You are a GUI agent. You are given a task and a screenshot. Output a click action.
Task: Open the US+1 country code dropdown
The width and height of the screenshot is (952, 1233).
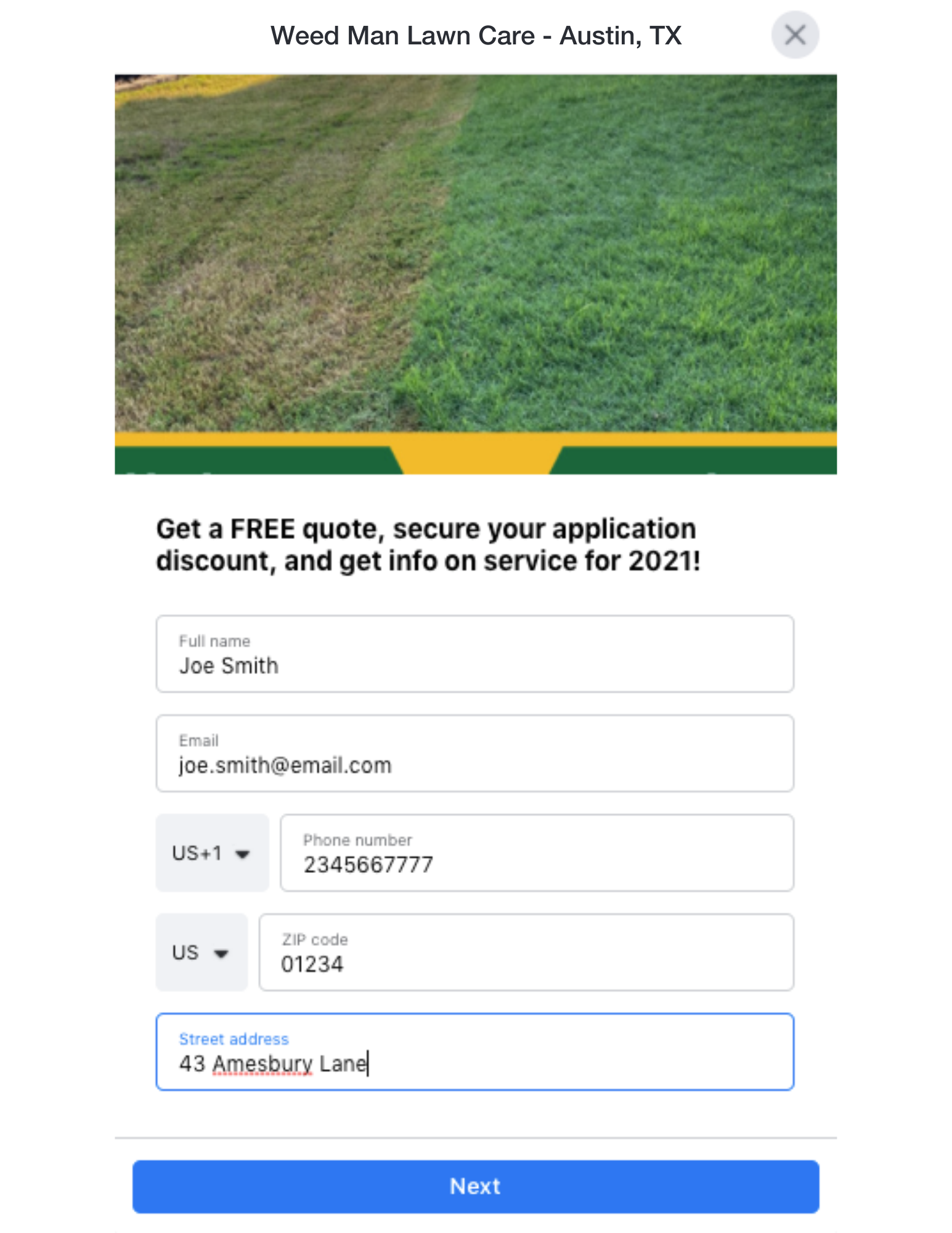(x=212, y=853)
